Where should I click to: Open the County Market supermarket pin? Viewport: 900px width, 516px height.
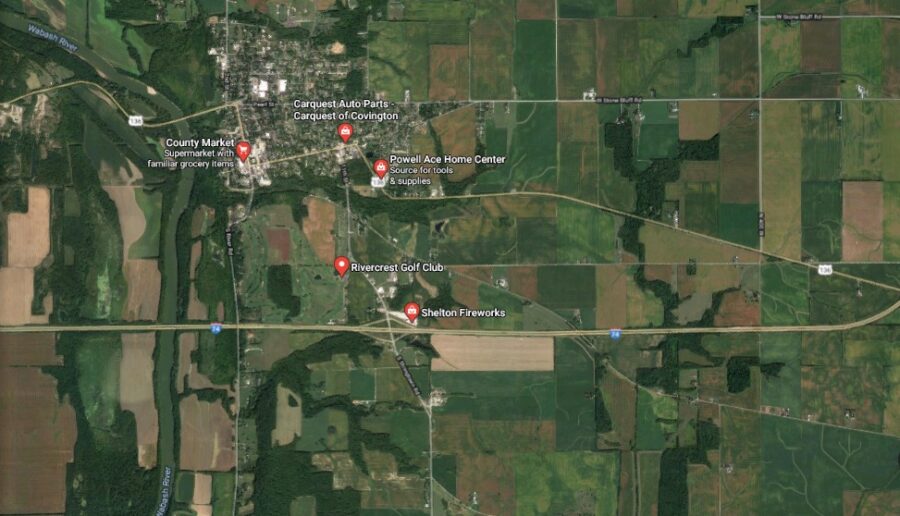coord(243,152)
